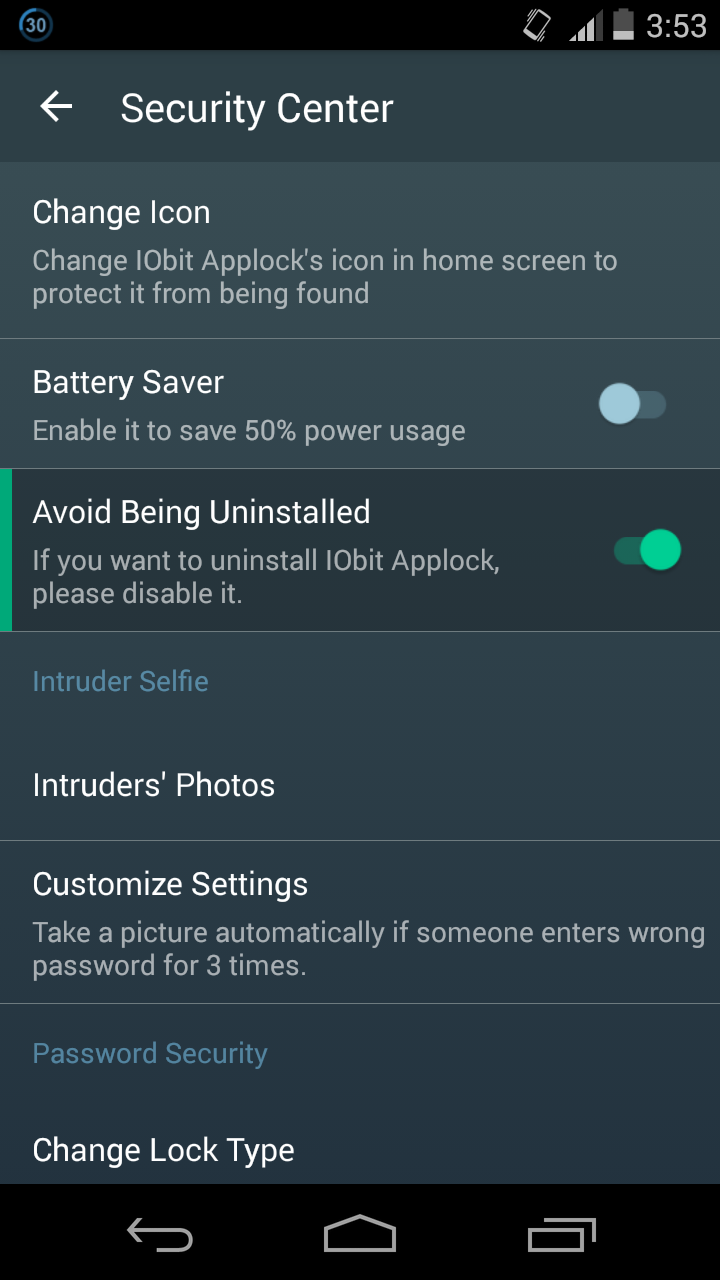Tap the system home button

360,1233
